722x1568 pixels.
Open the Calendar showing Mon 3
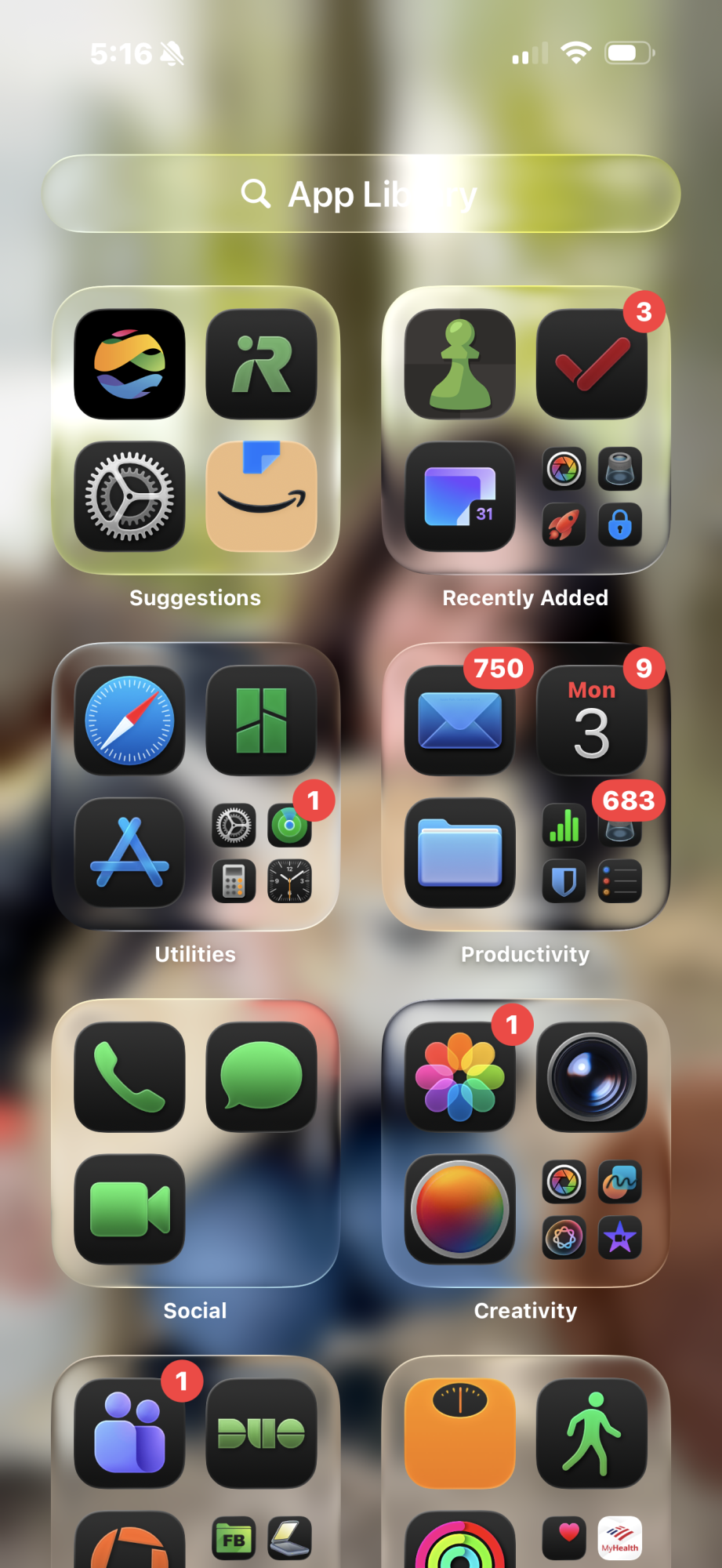(x=592, y=720)
